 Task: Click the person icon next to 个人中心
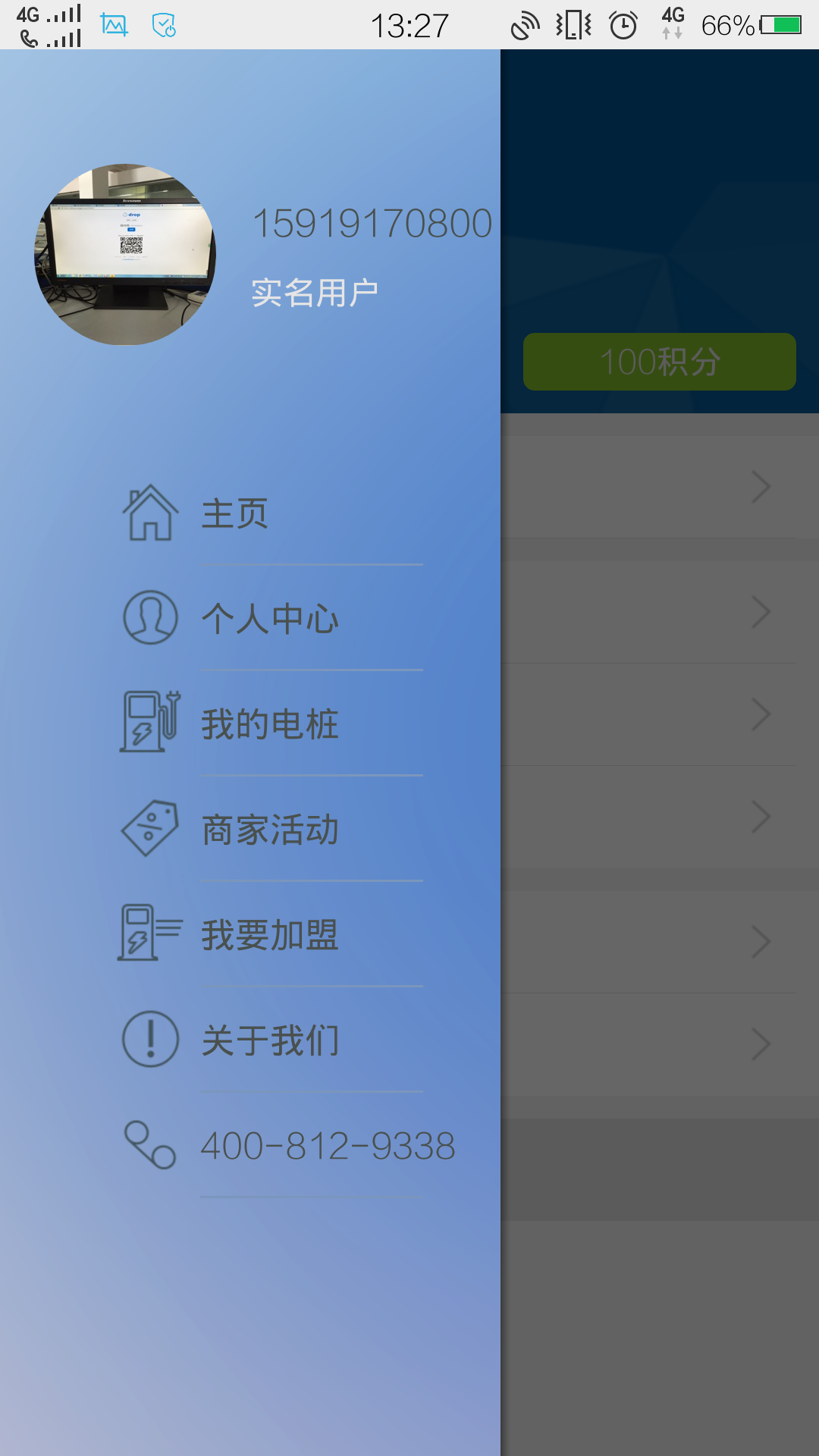[149, 618]
